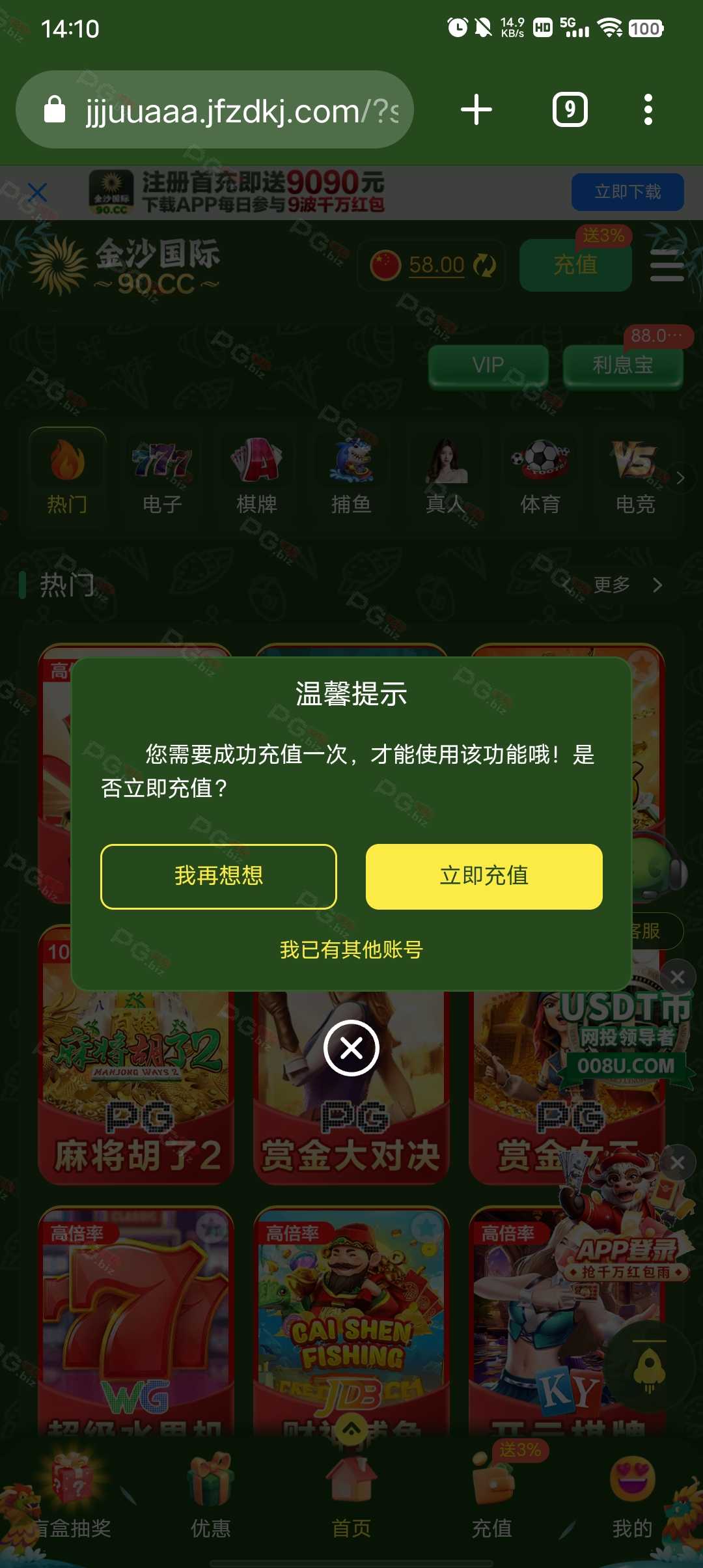The image size is (703, 1568).
Task: Open the browser address bar
Action: point(215,110)
